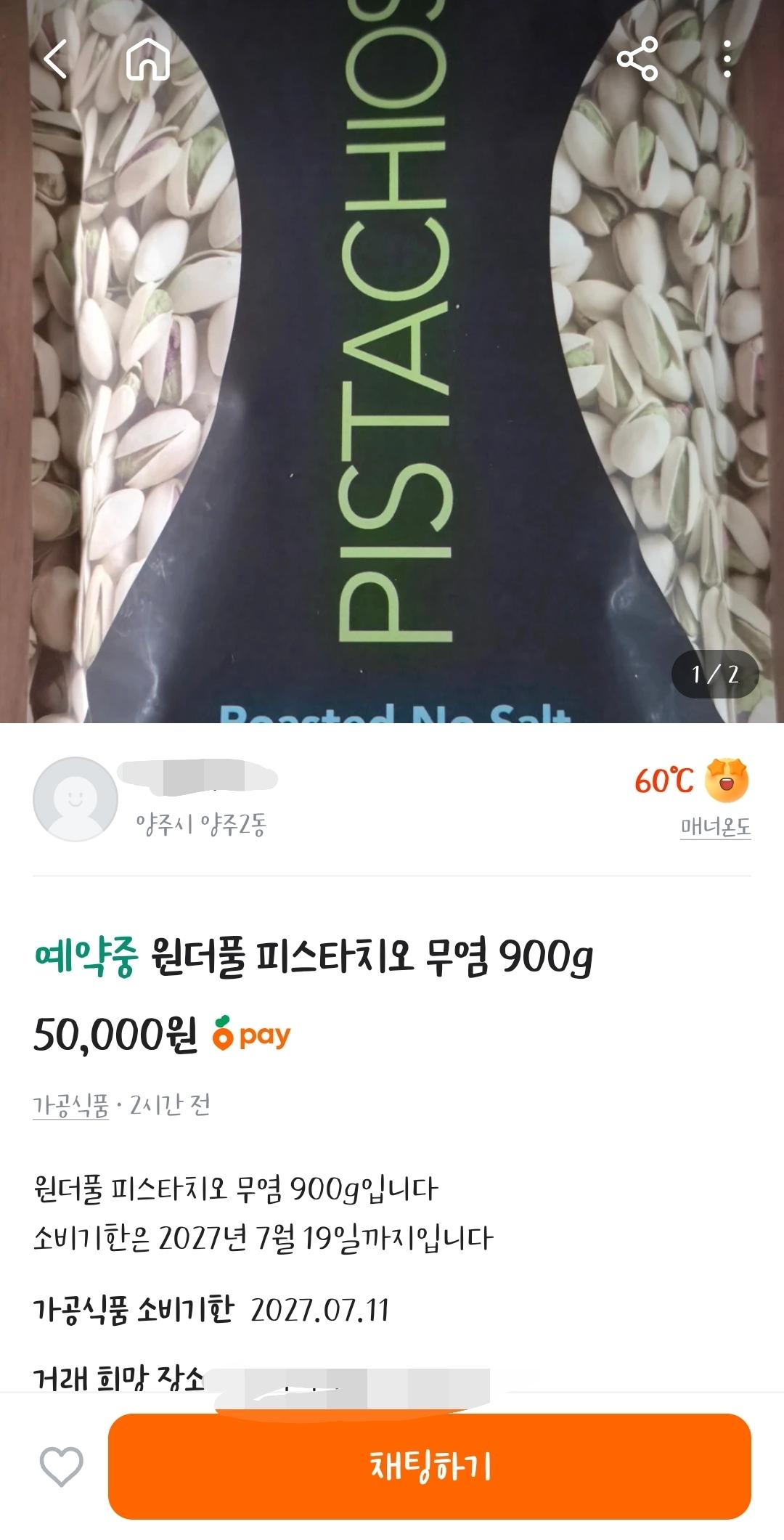The width and height of the screenshot is (784, 1540).
Task: Open the 가공식품 category link
Action: click(70, 1106)
